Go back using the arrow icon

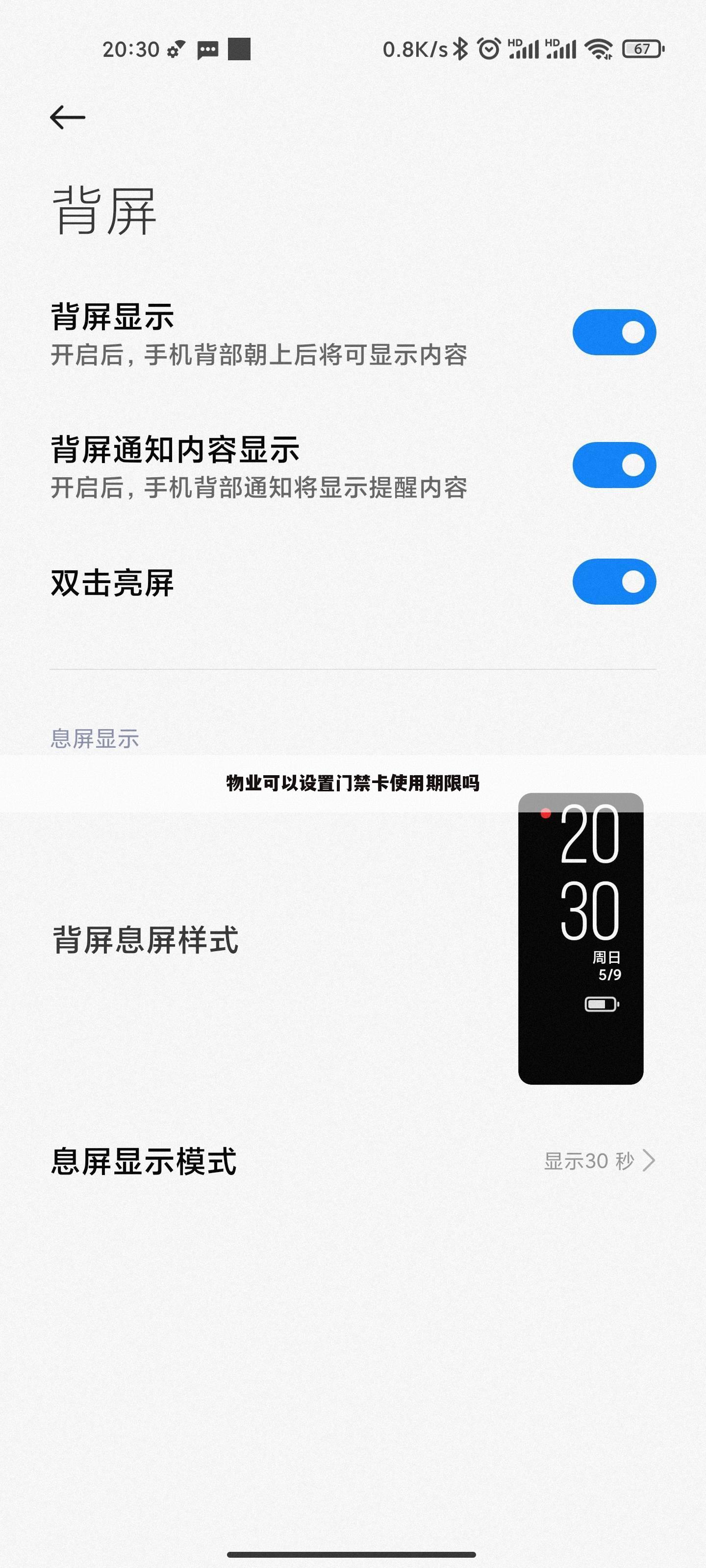67,117
